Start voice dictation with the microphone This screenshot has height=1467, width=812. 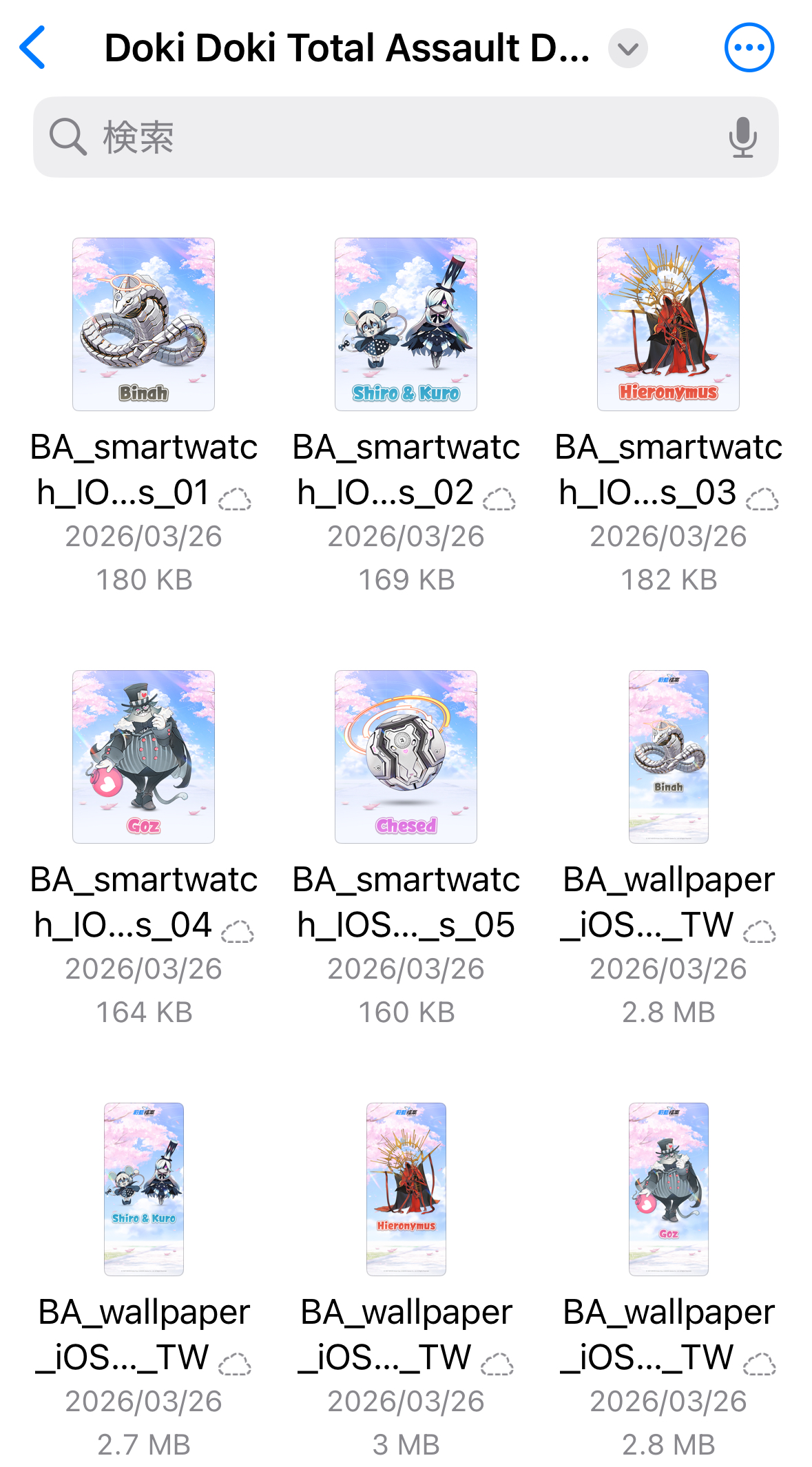pos(742,137)
